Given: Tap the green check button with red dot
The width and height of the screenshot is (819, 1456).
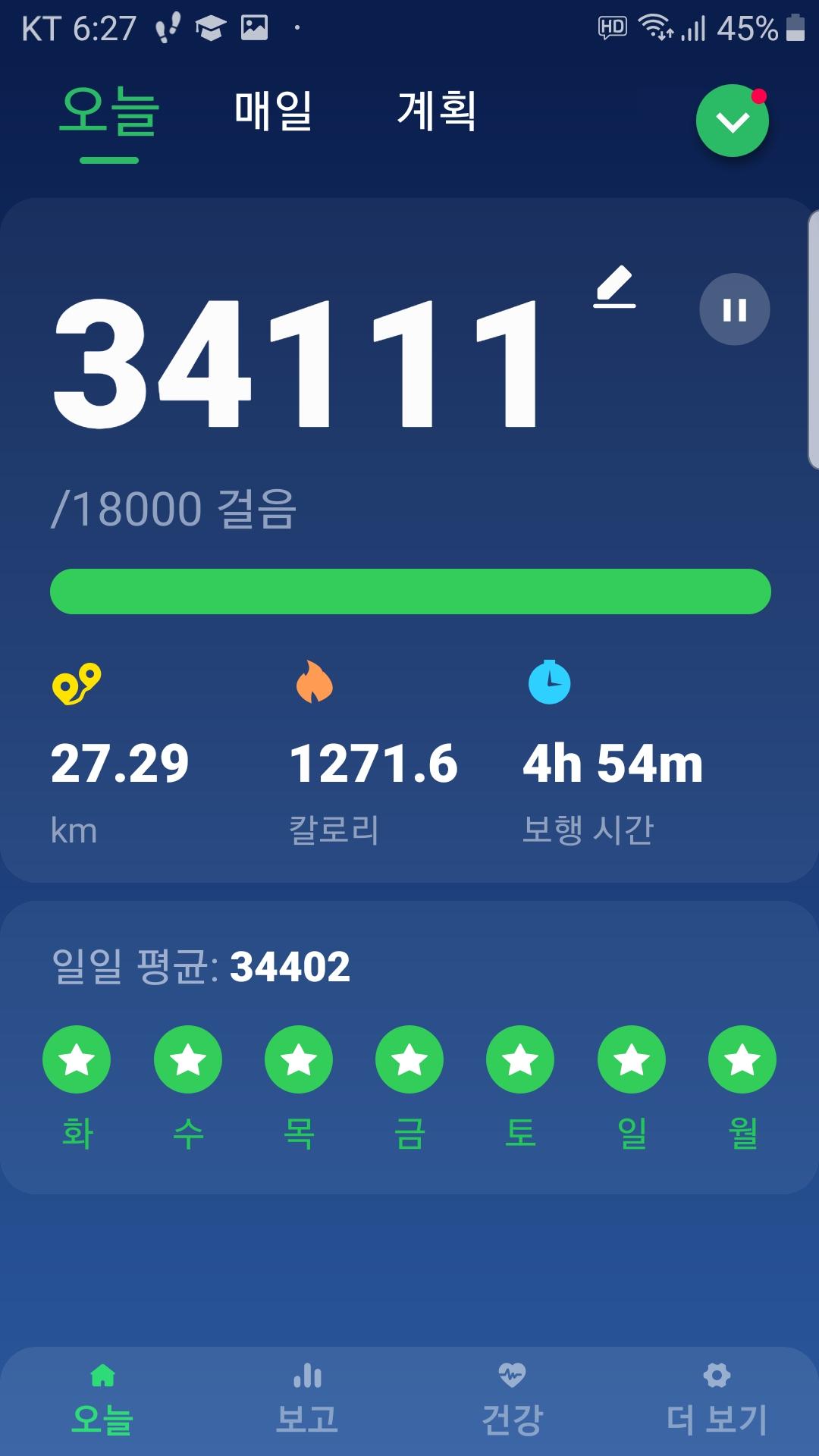Looking at the screenshot, I should coord(732,121).
